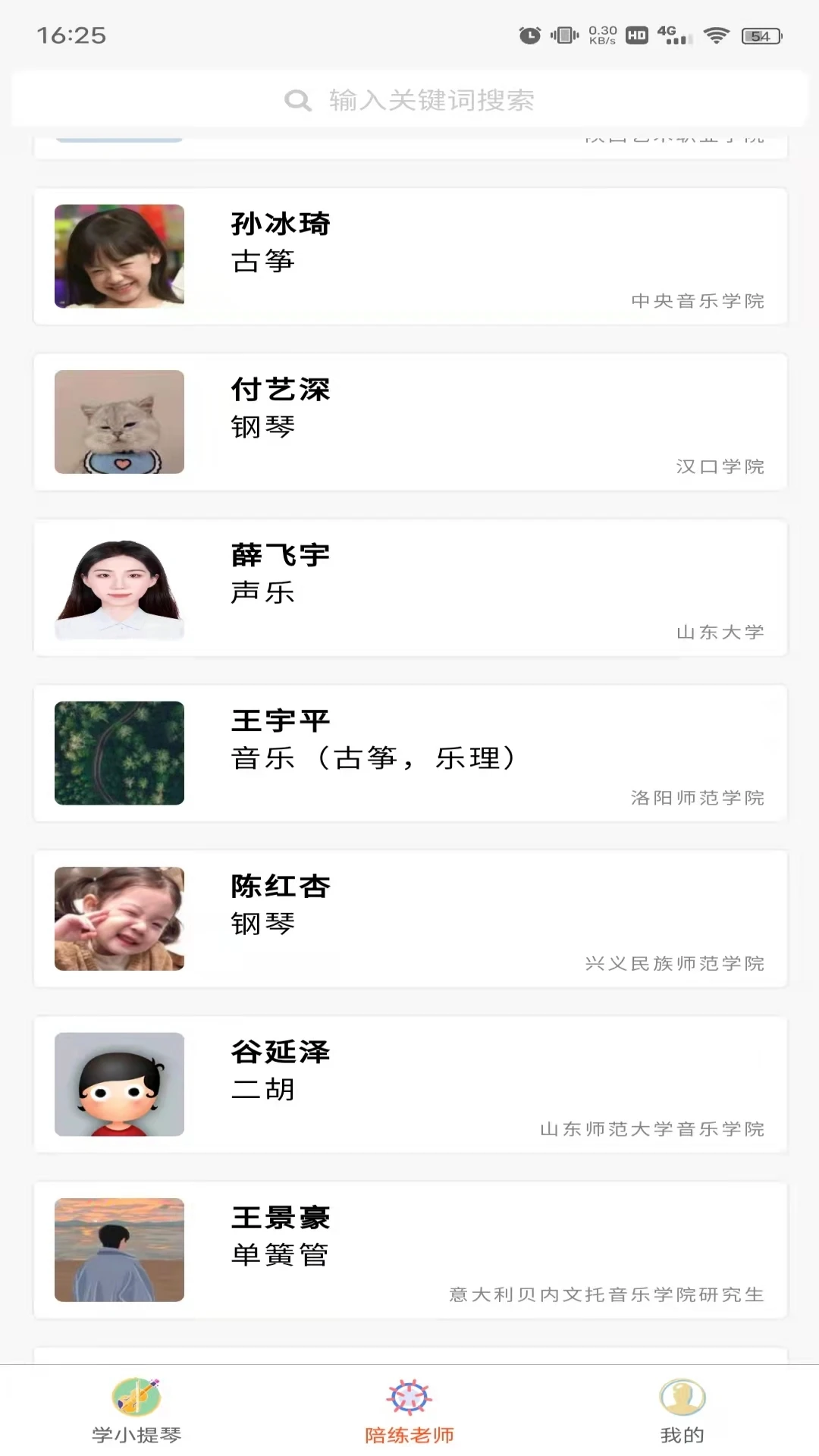Switch to the 学小提琴 tab

[136, 1410]
